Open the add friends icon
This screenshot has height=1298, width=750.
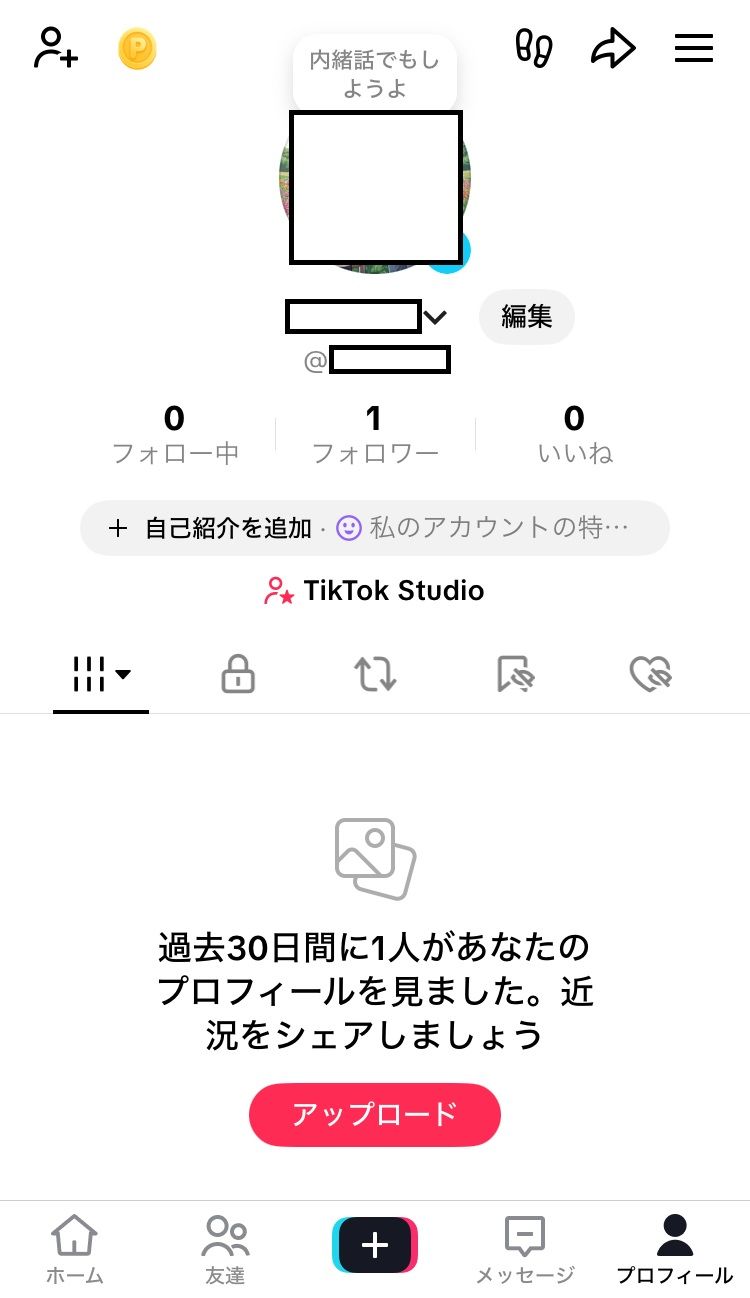tap(56, 48)
